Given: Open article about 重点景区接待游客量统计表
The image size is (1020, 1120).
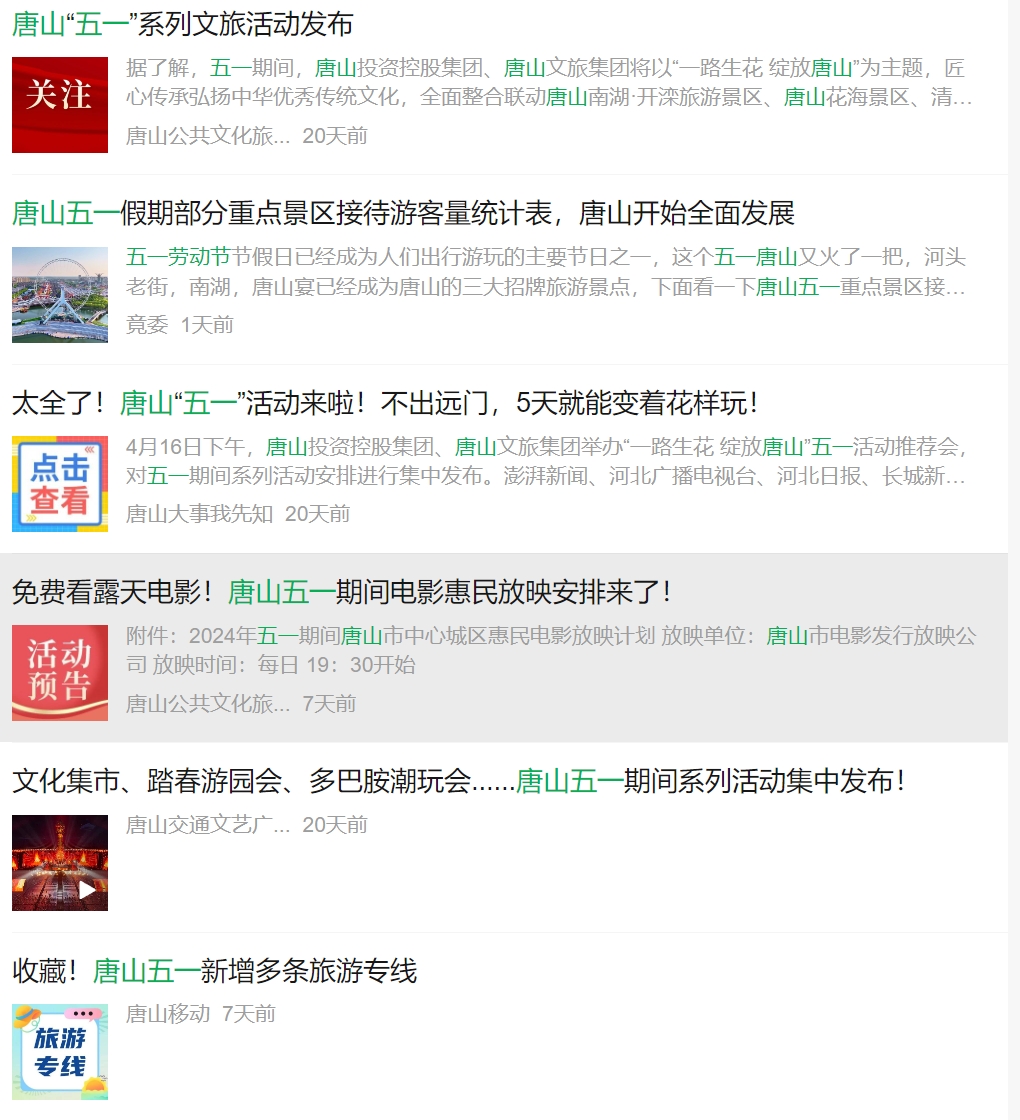Looking at the screenshot, I should tap(403, 213).
